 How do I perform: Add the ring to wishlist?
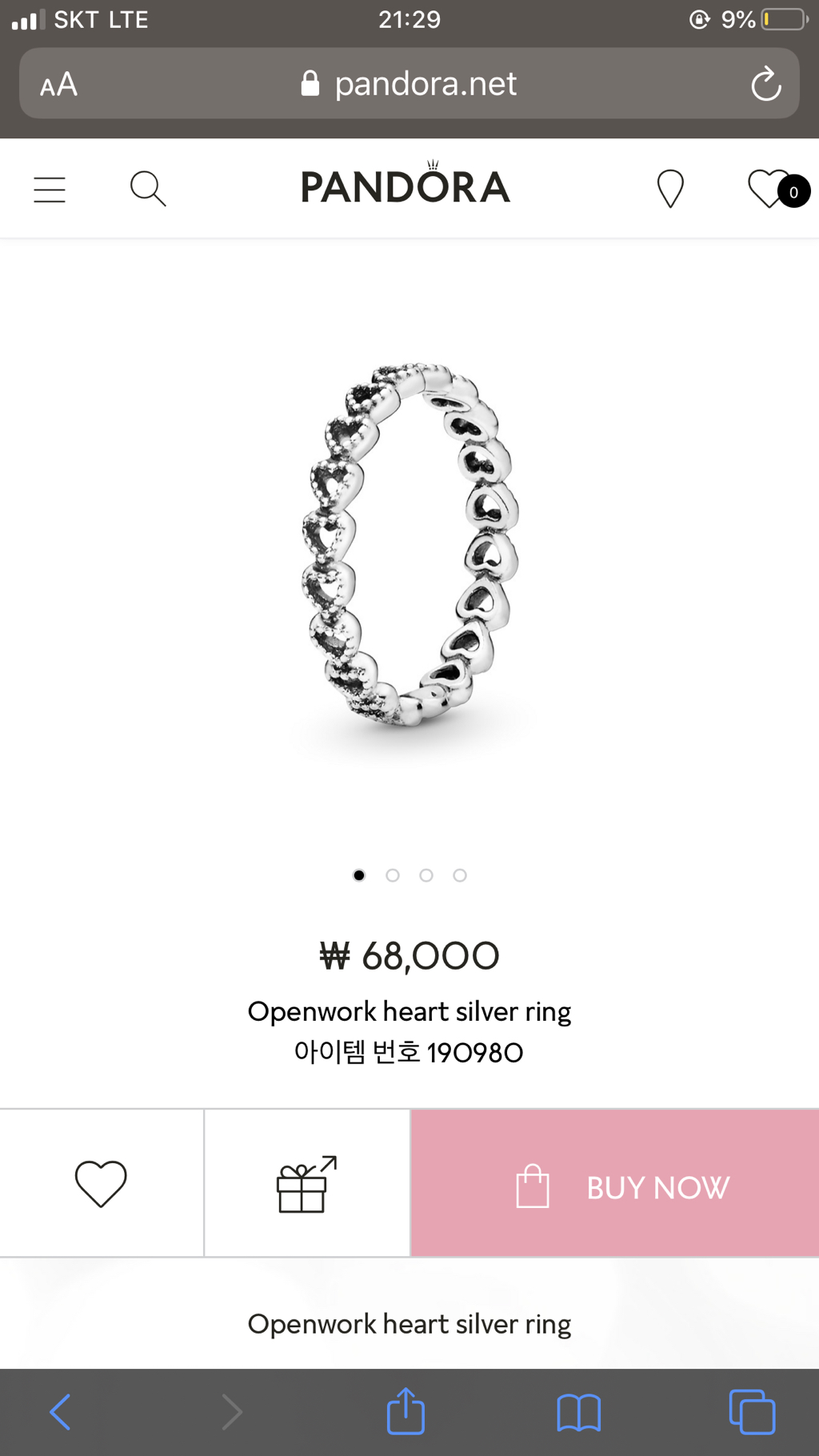(102, 1183)
